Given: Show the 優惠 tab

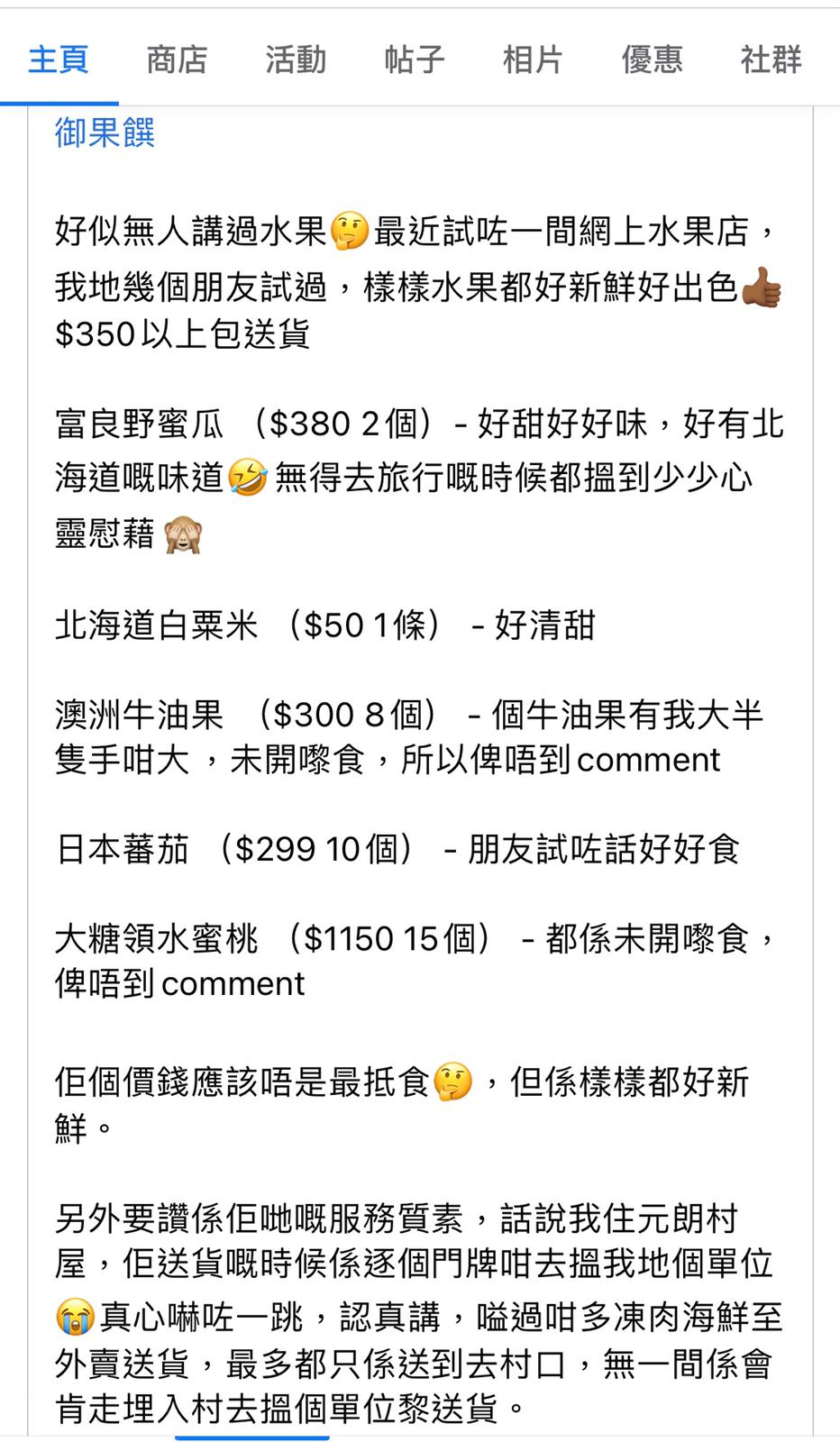Looking at the screenshot, I should tap(652, 60).
